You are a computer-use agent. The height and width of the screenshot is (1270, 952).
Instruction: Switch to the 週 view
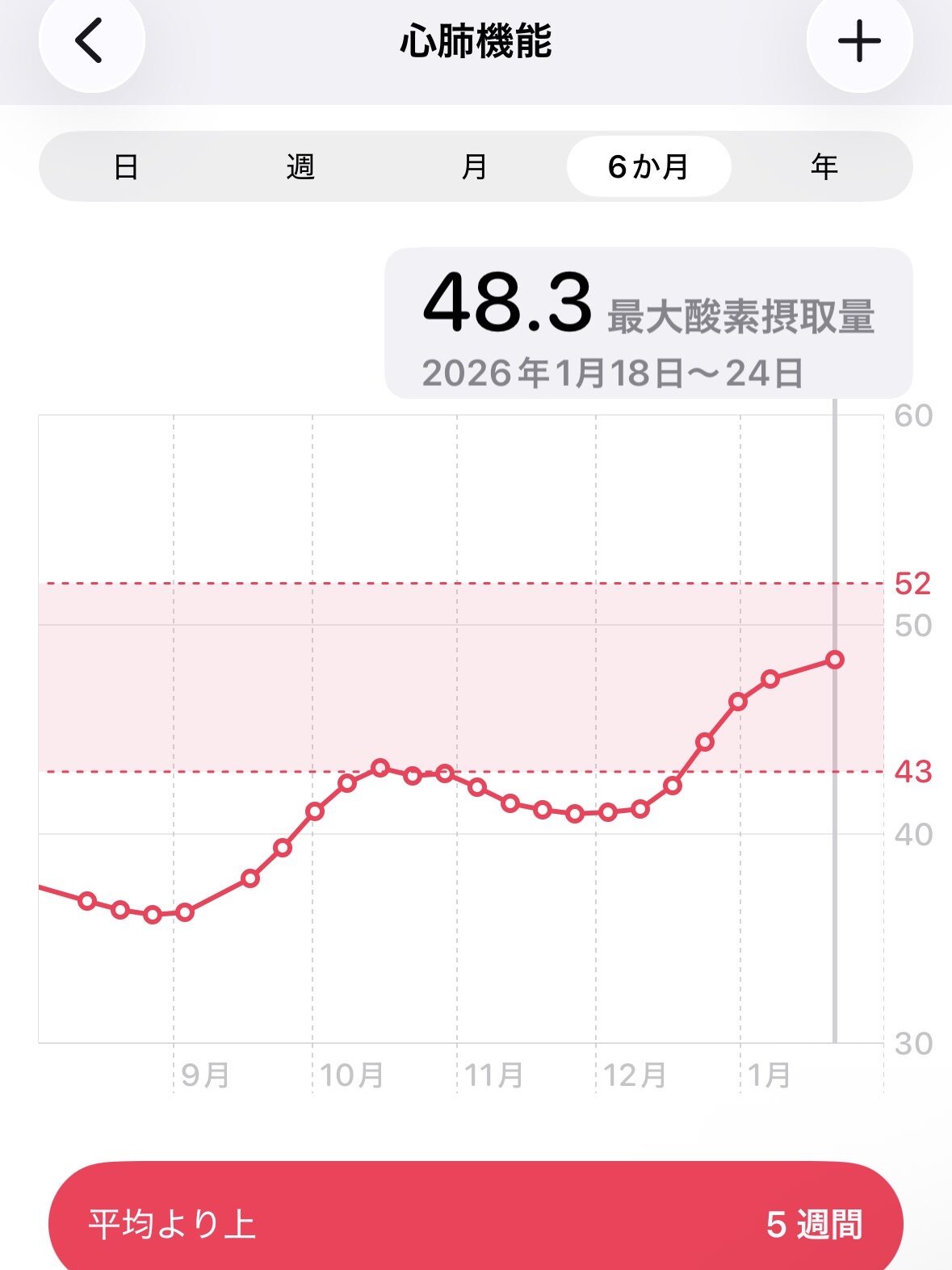click(x=300, y=167)
